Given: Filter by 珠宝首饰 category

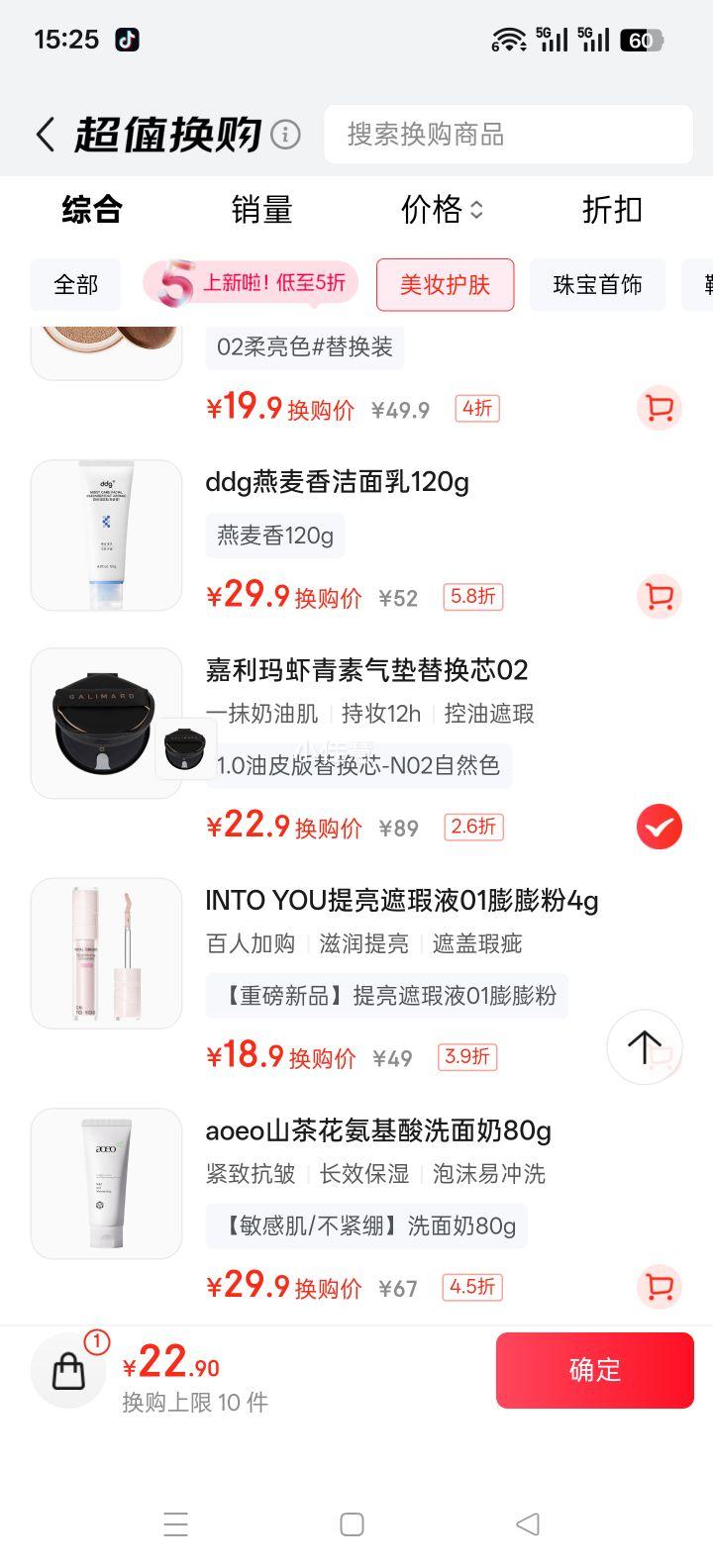Looking at the screenshot, I should [x=597, y=285].
